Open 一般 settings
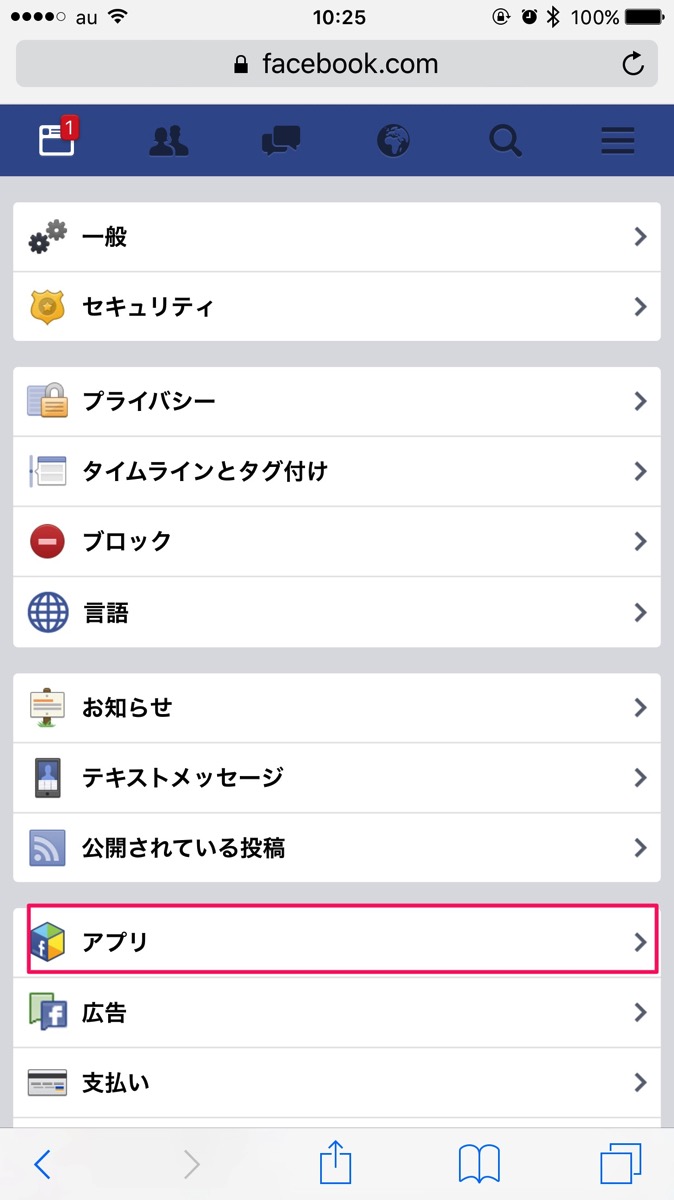This screenshot has height=1200, width=674. coord(337,237)
